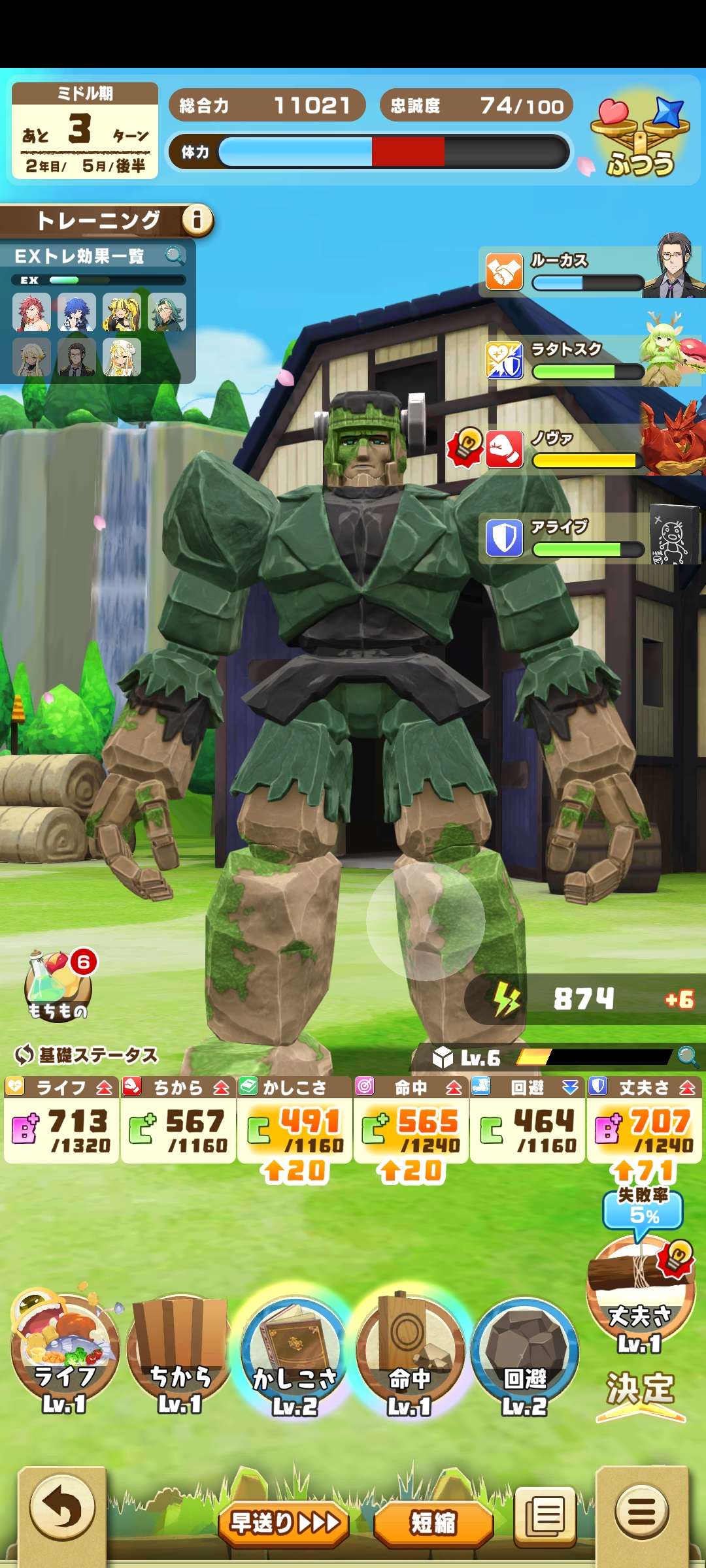Open the hamburger menu
Viewport: 706px width, 1568px height.
641,1512
